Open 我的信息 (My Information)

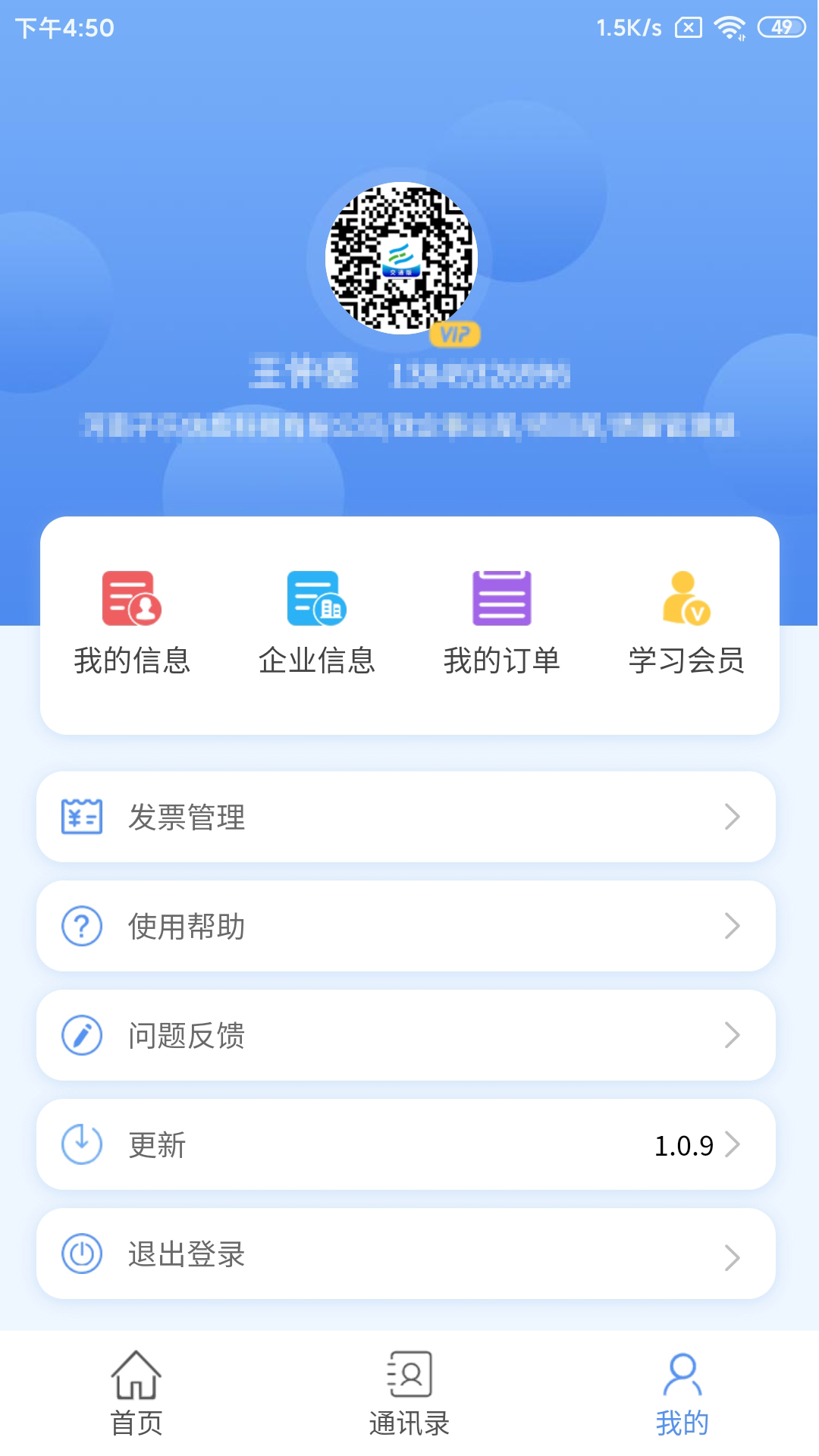[x=130, y=622]
